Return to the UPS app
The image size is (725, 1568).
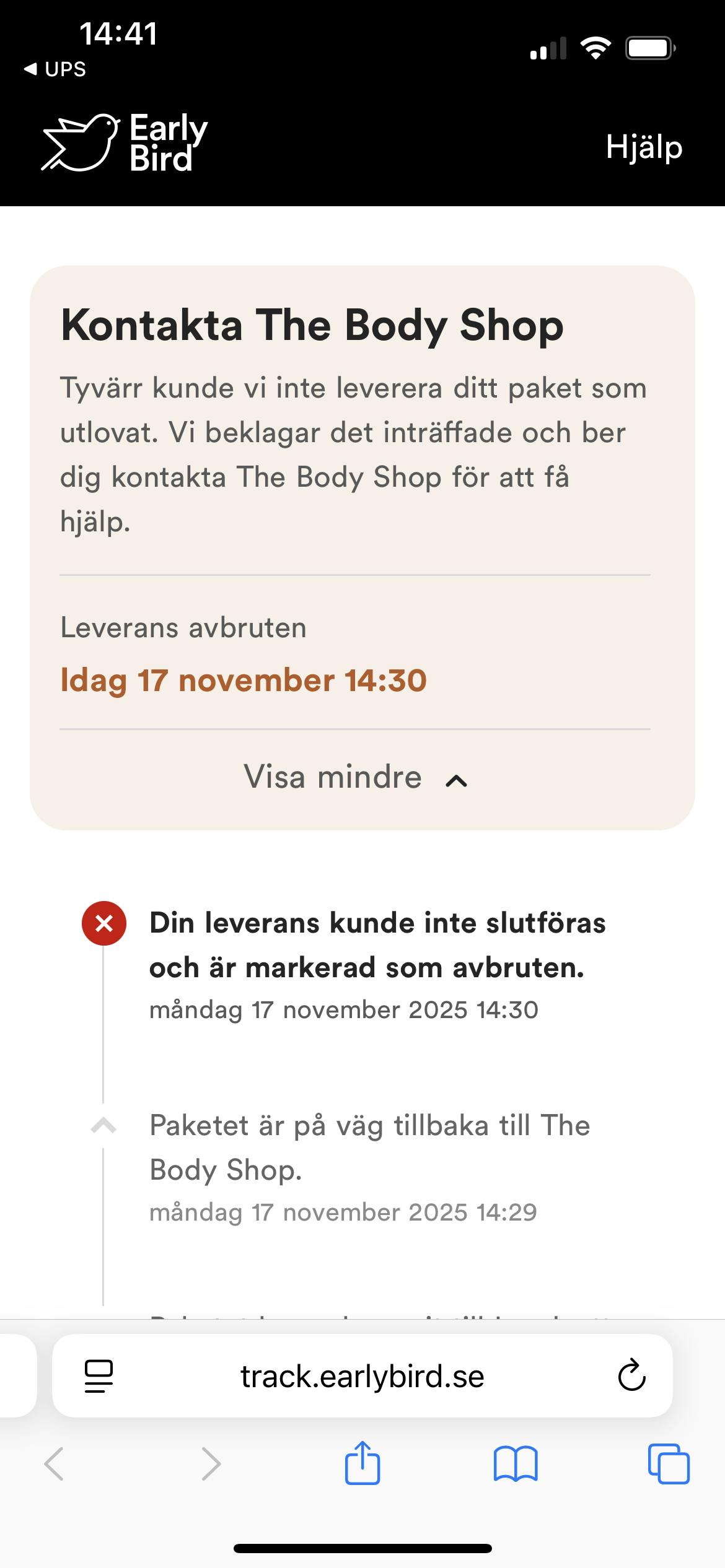click(x=55, y=69)
